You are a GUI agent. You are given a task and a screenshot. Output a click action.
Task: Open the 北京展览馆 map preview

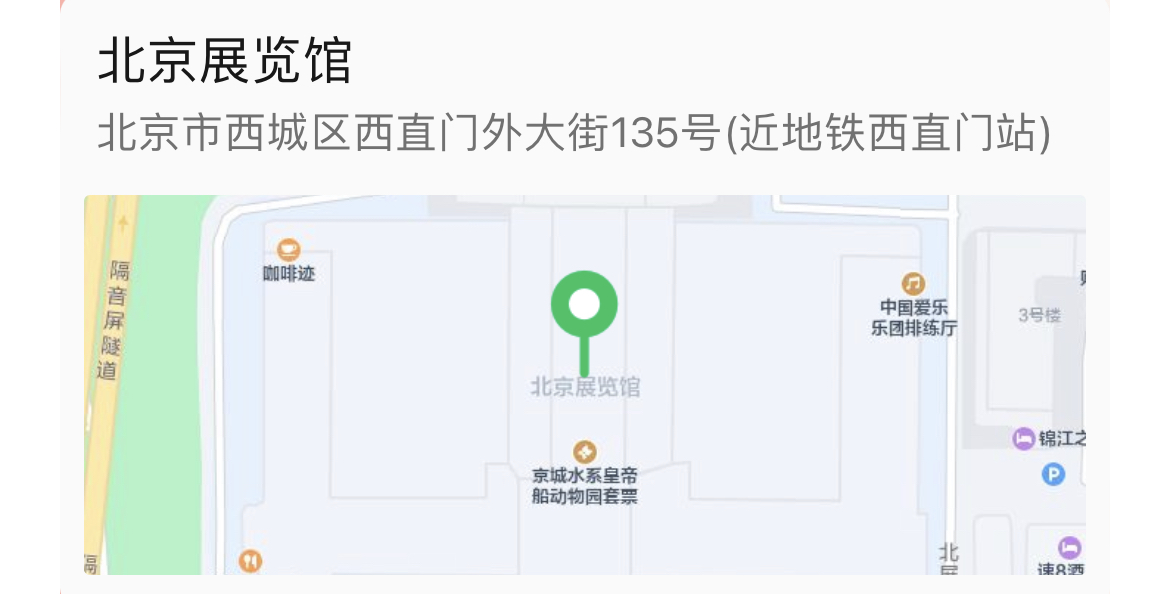(584, 384)
